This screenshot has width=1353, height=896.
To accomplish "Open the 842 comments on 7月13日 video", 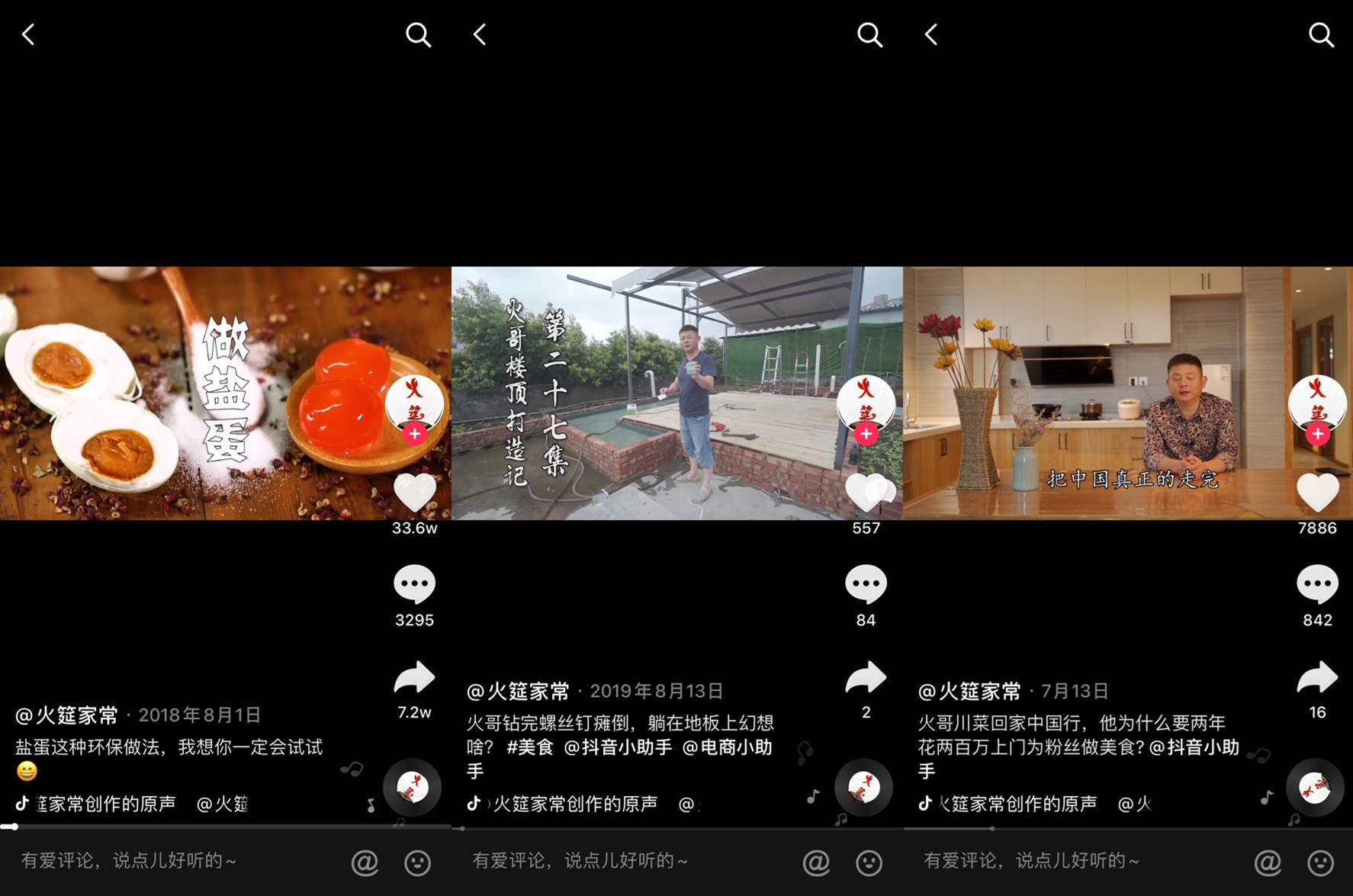I will (1317, 584).
